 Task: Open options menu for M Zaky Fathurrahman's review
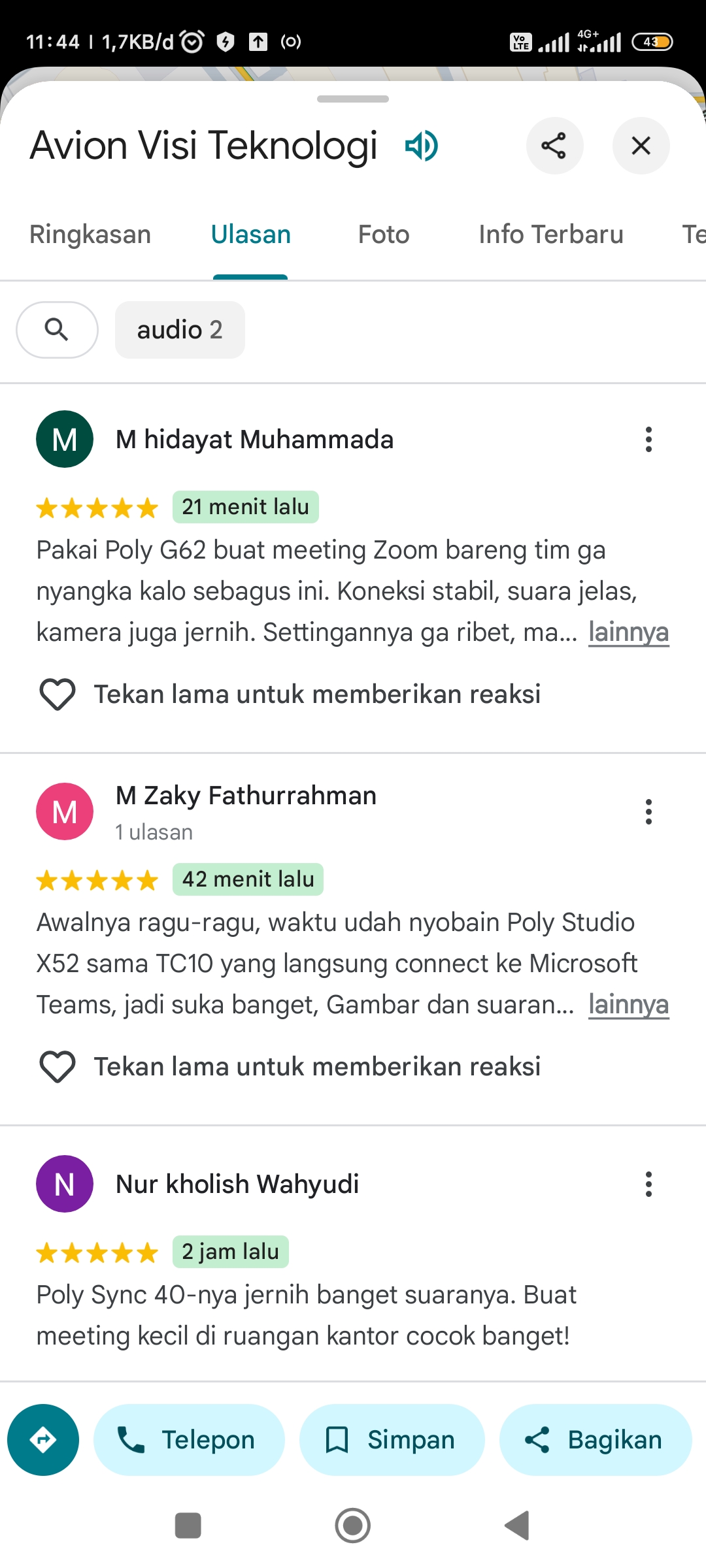click(648, 812)
